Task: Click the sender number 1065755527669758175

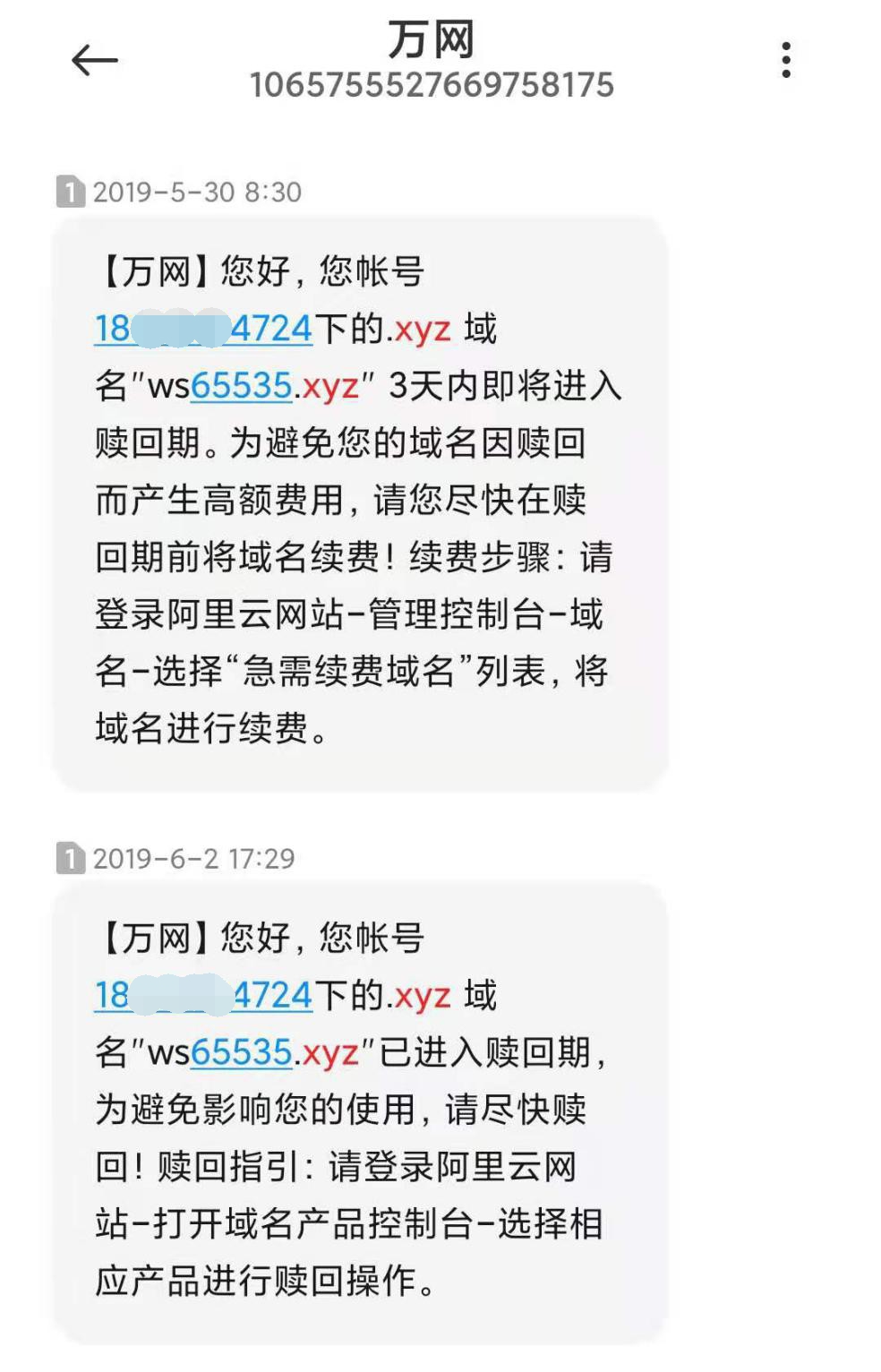Action: [432, 88]
